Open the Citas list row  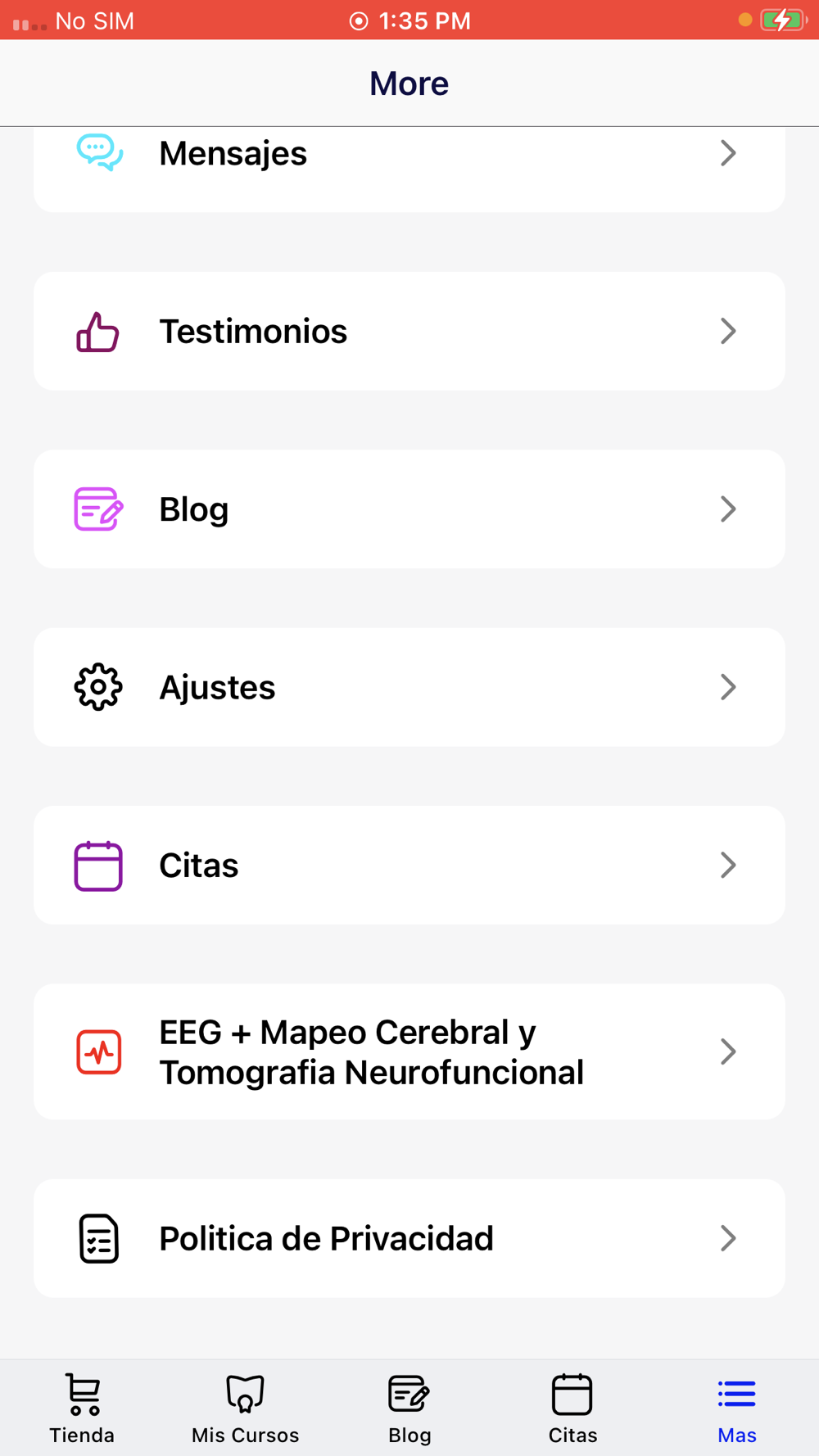[409, 865]
